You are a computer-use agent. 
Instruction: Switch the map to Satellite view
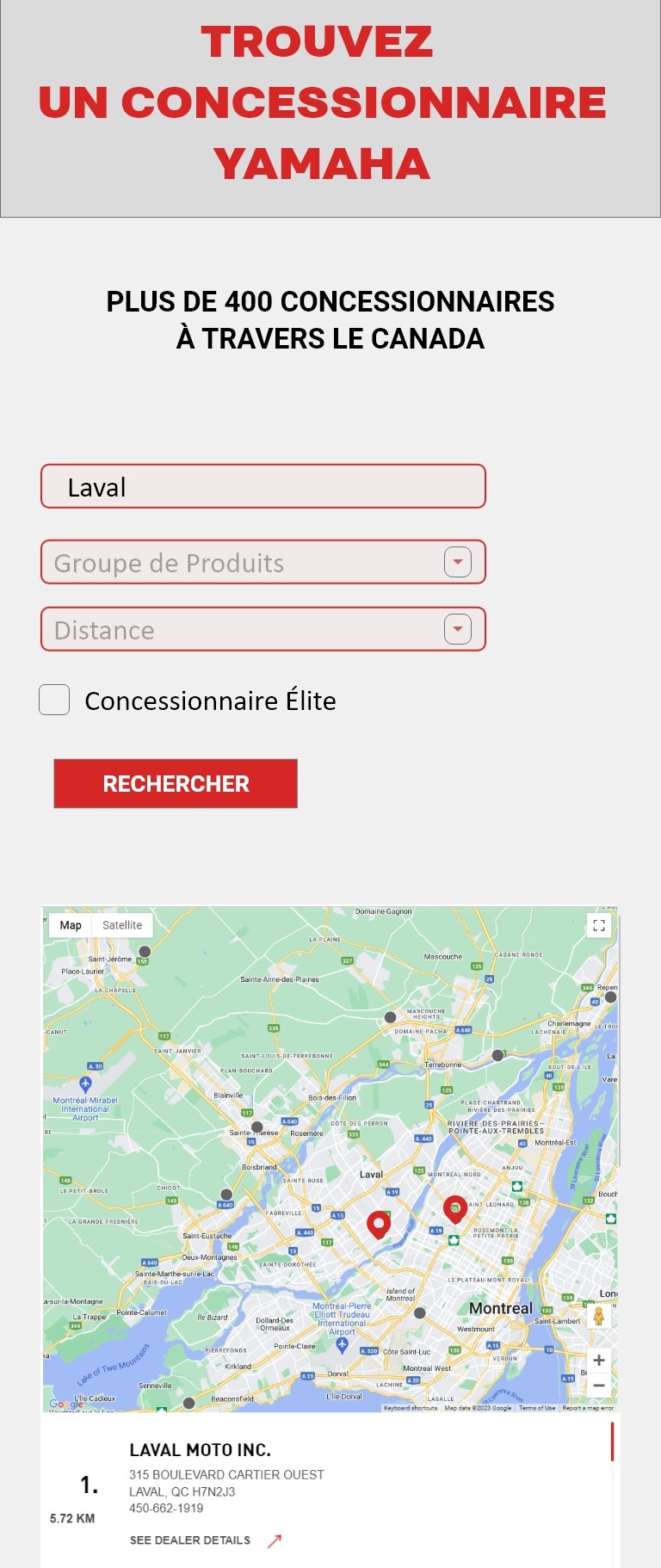(122, 925)
